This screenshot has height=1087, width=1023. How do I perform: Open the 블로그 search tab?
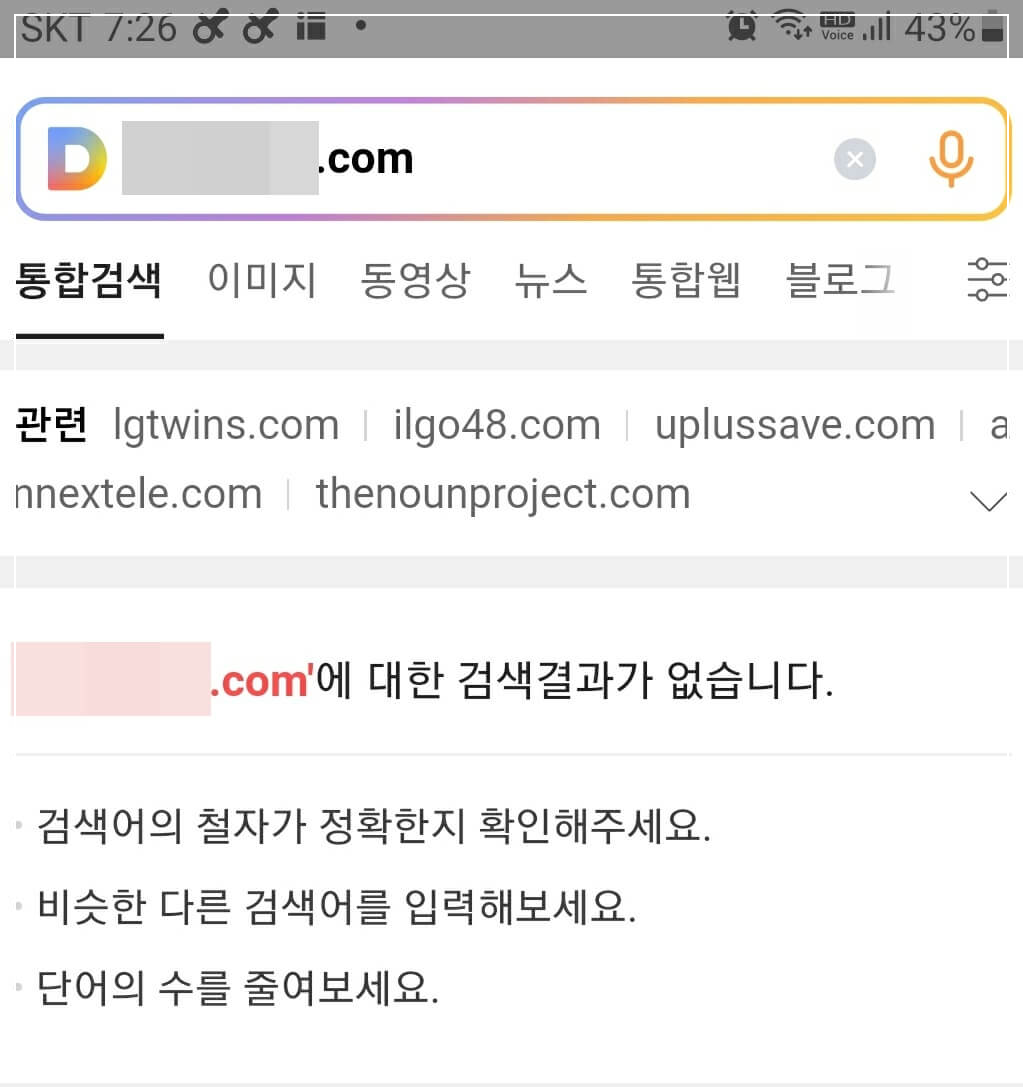coord(840,281)
